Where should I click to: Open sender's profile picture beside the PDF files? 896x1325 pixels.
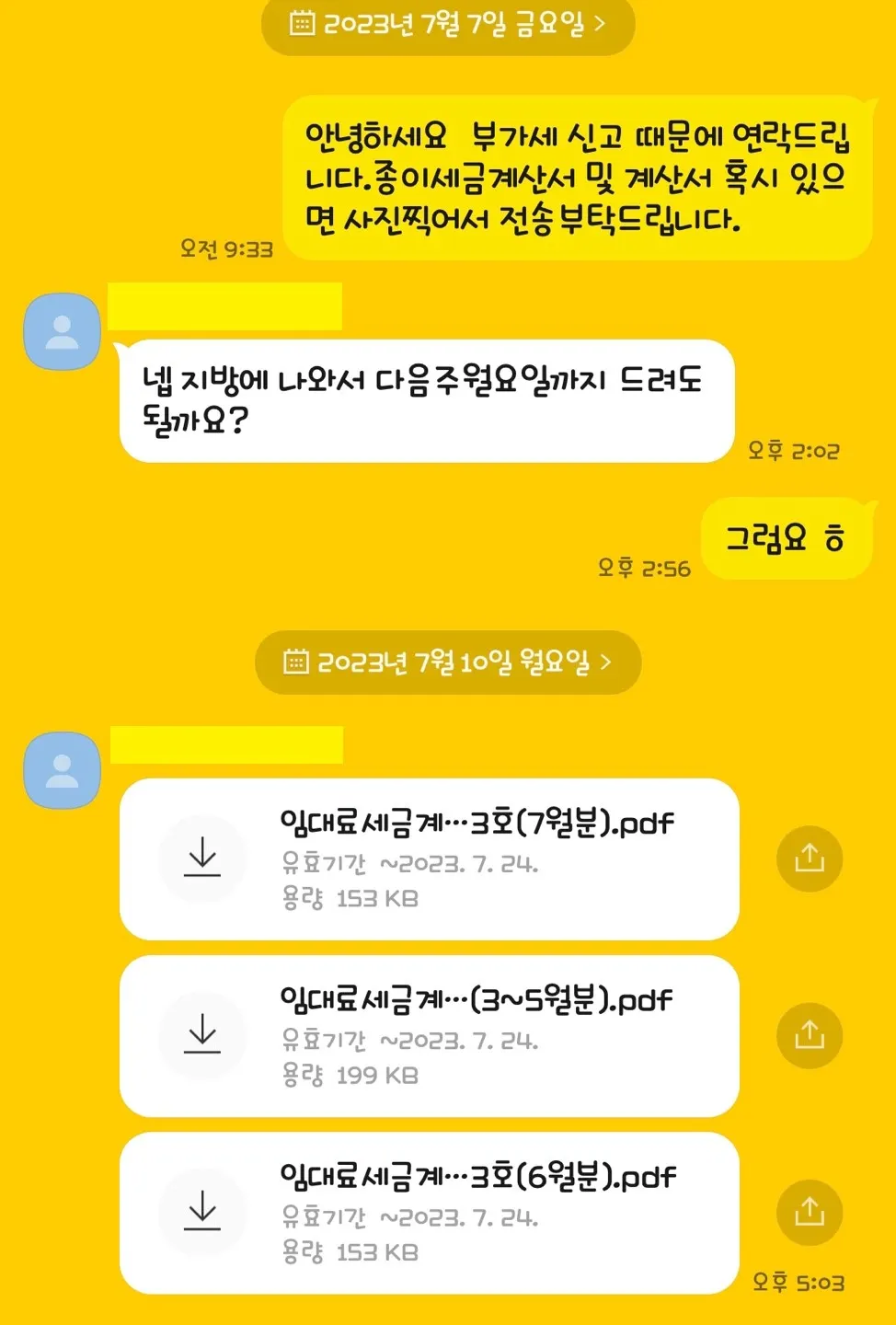coord(62,771)
